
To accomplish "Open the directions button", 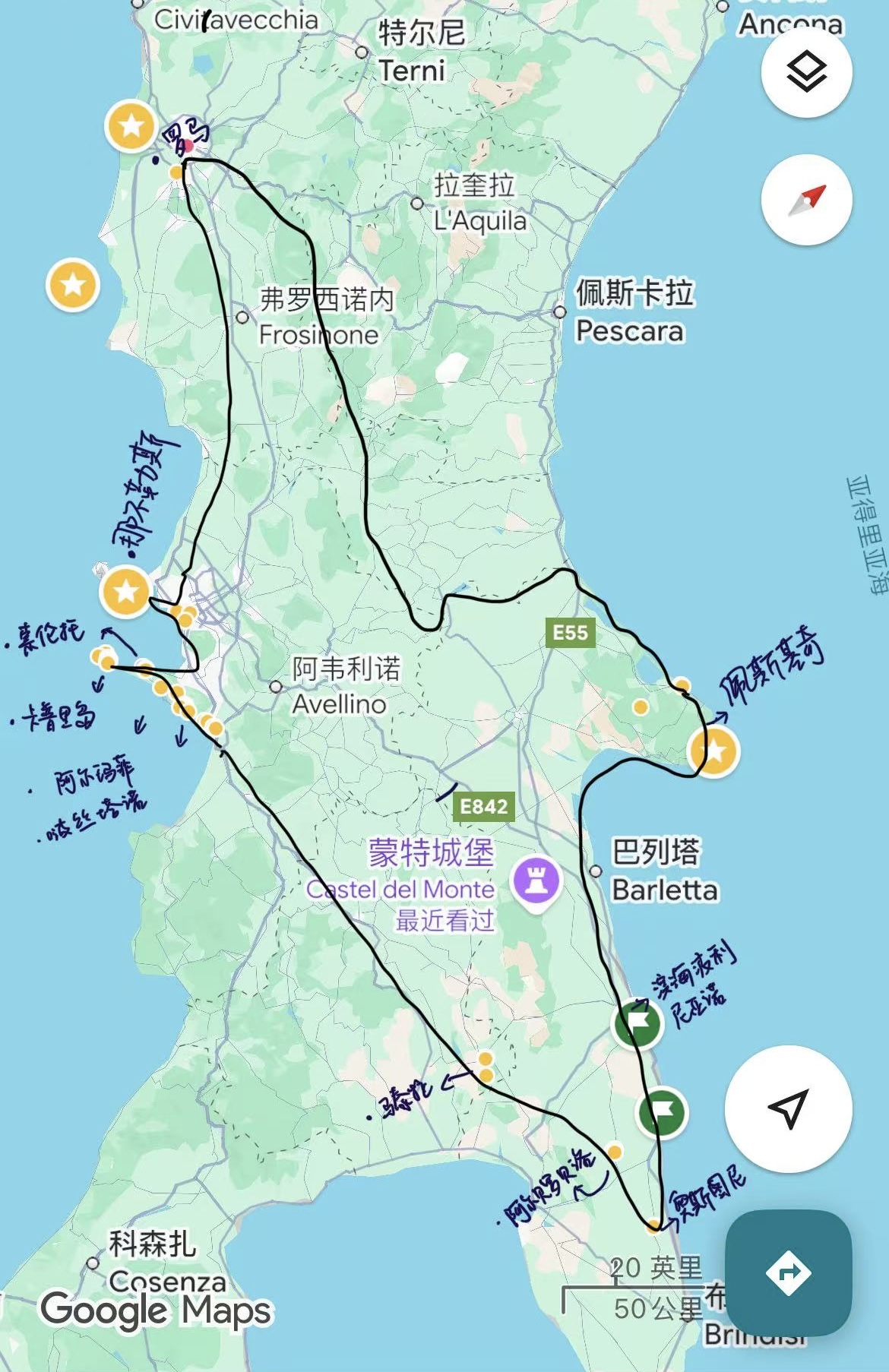I will point(788,1272).
